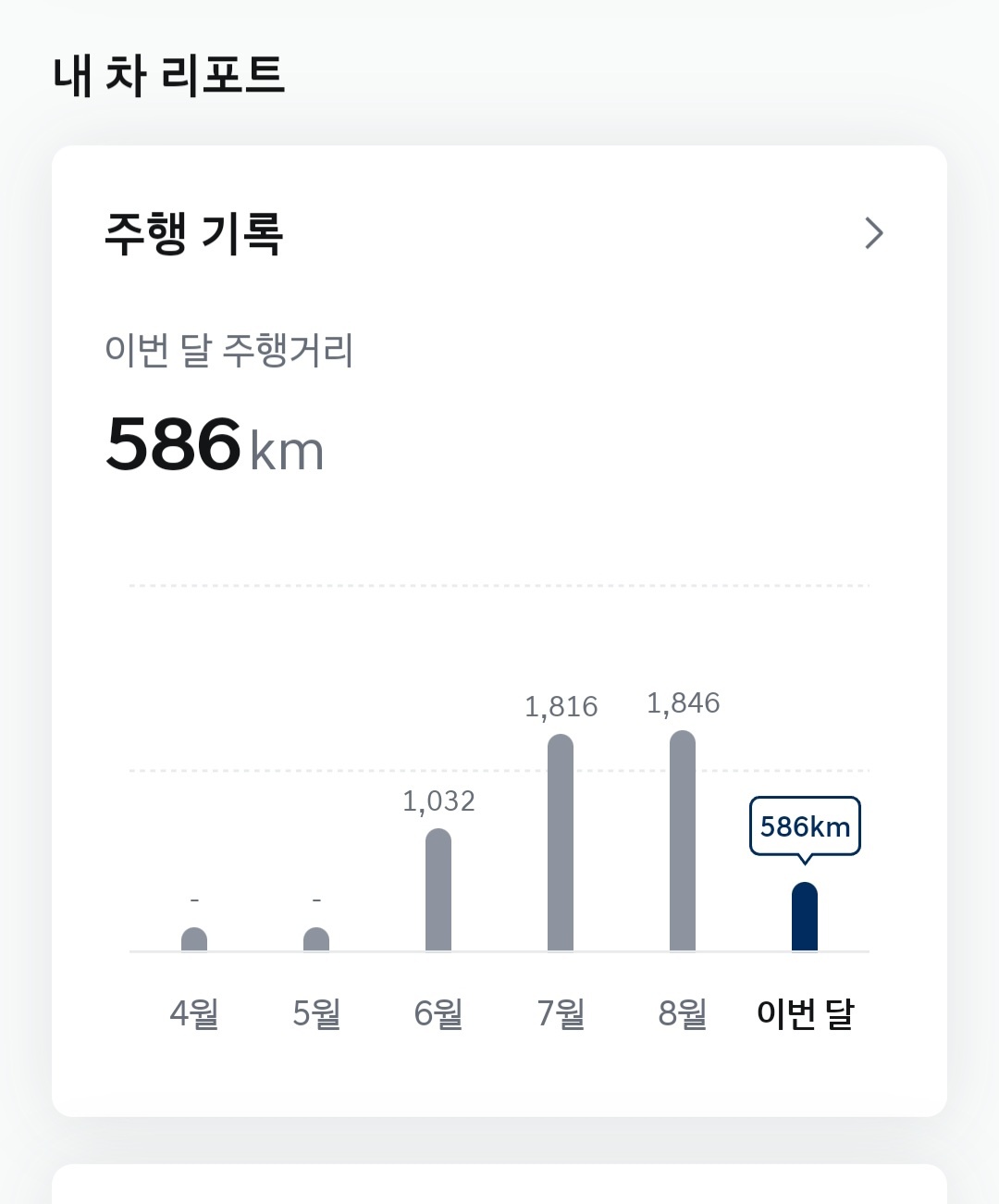The width and height of the screenshot is (999, 1204).
Task: Open 주행 기록 details via the chevron
Action: (x=874, y=233)
